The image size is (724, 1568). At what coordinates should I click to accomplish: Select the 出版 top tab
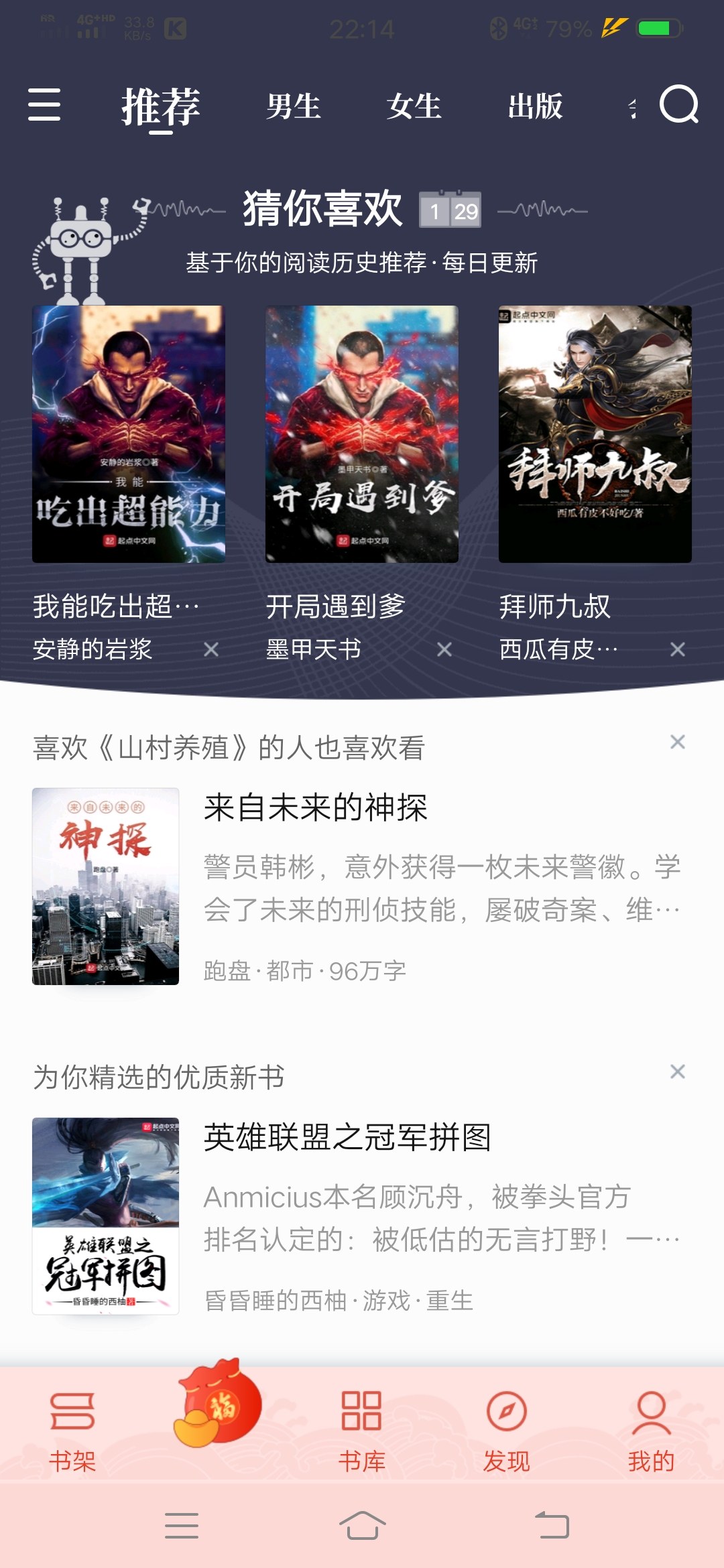[535, 107]
